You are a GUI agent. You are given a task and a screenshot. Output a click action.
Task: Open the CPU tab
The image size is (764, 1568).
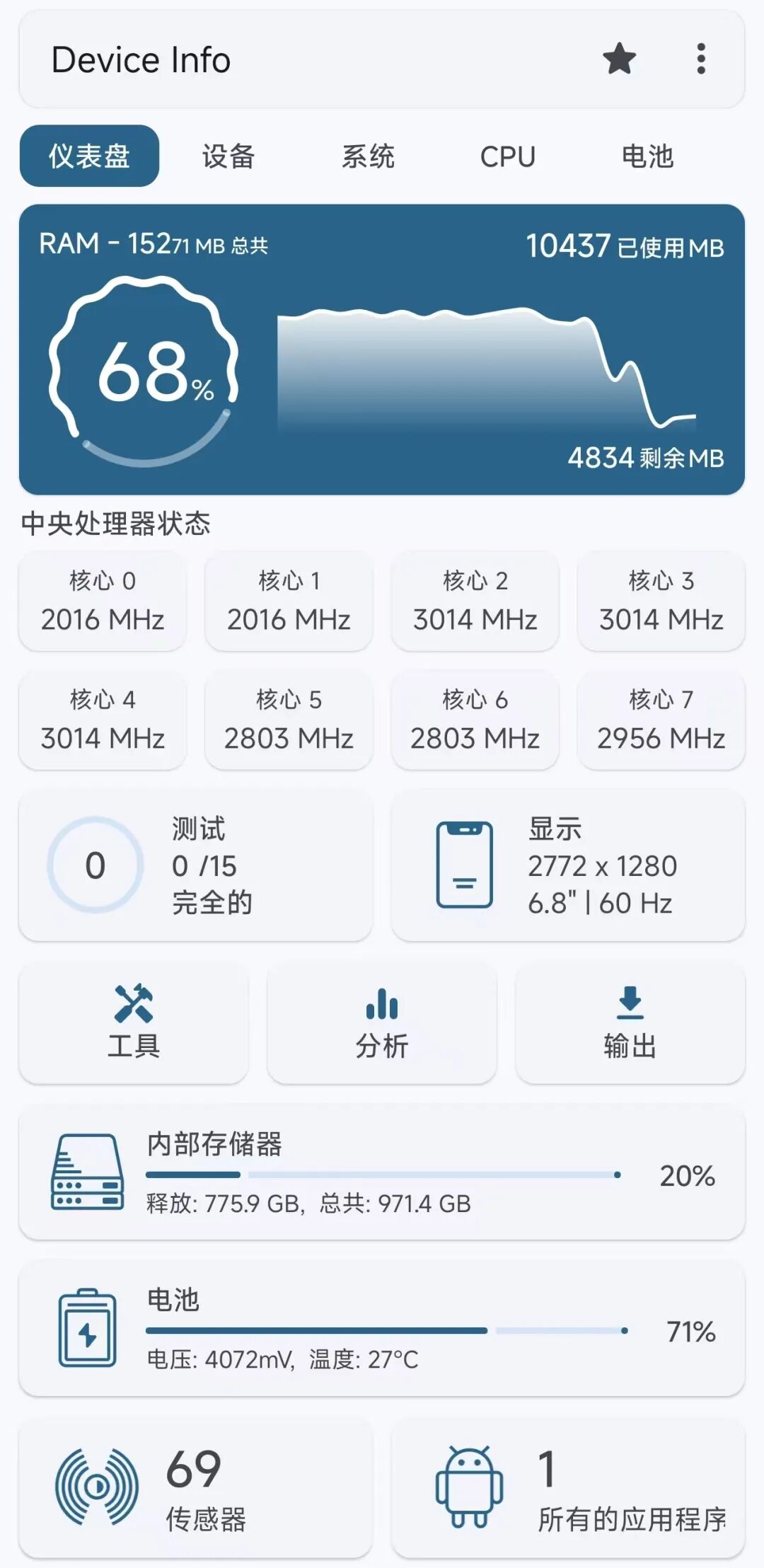tap(507, 156)
